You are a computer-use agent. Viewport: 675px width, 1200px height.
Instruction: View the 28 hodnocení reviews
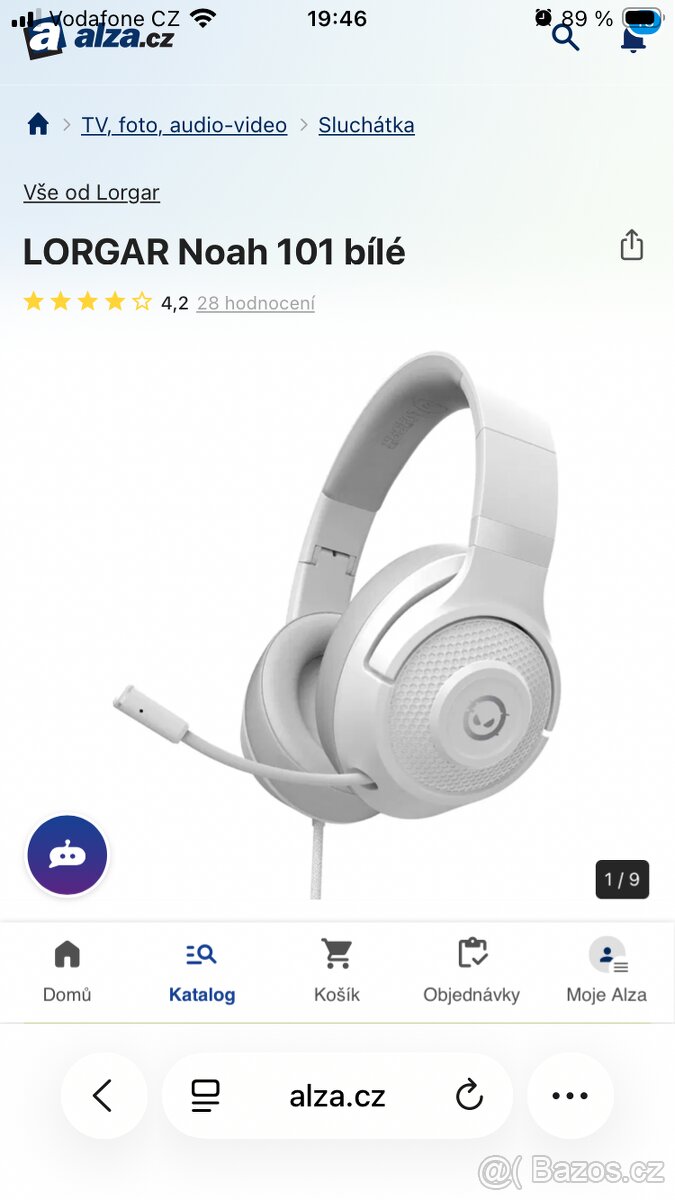(255, 303)
